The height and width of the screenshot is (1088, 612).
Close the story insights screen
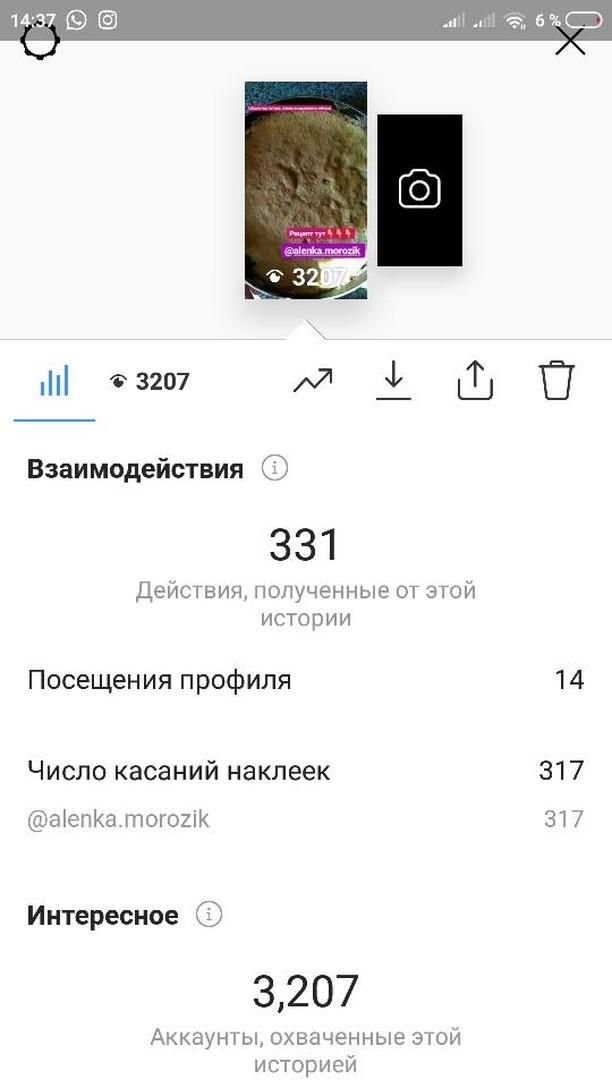click(x=571, y=41)
